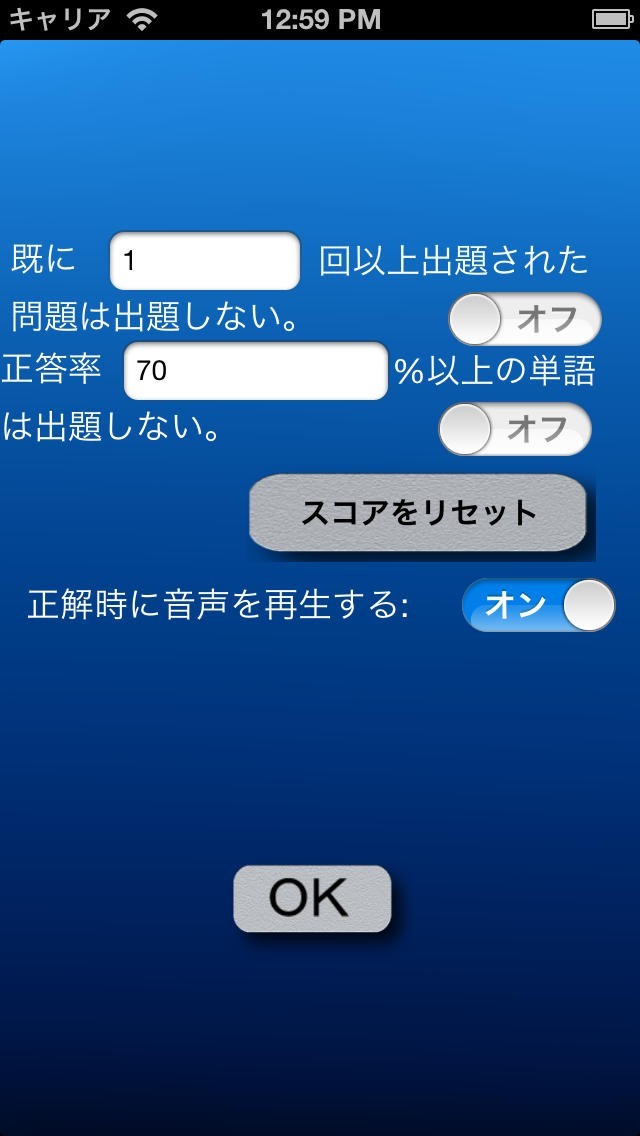Viewport: 640px width, 1136px height.
Task: Turn off sound playback on correct answer
Action: [x=537, y=605]
